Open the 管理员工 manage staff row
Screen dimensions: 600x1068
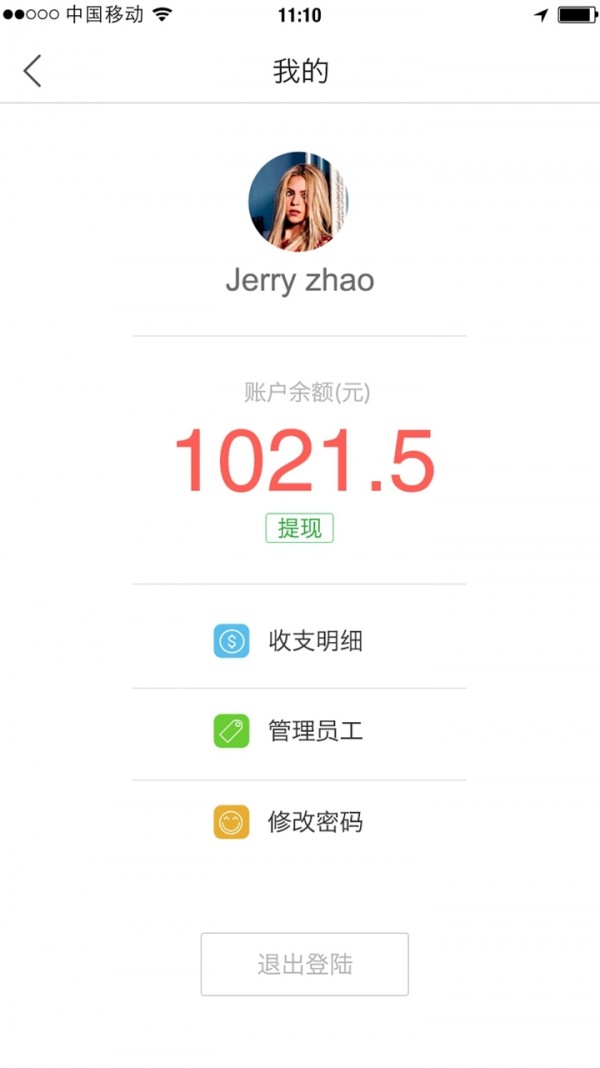click(299, 731)
